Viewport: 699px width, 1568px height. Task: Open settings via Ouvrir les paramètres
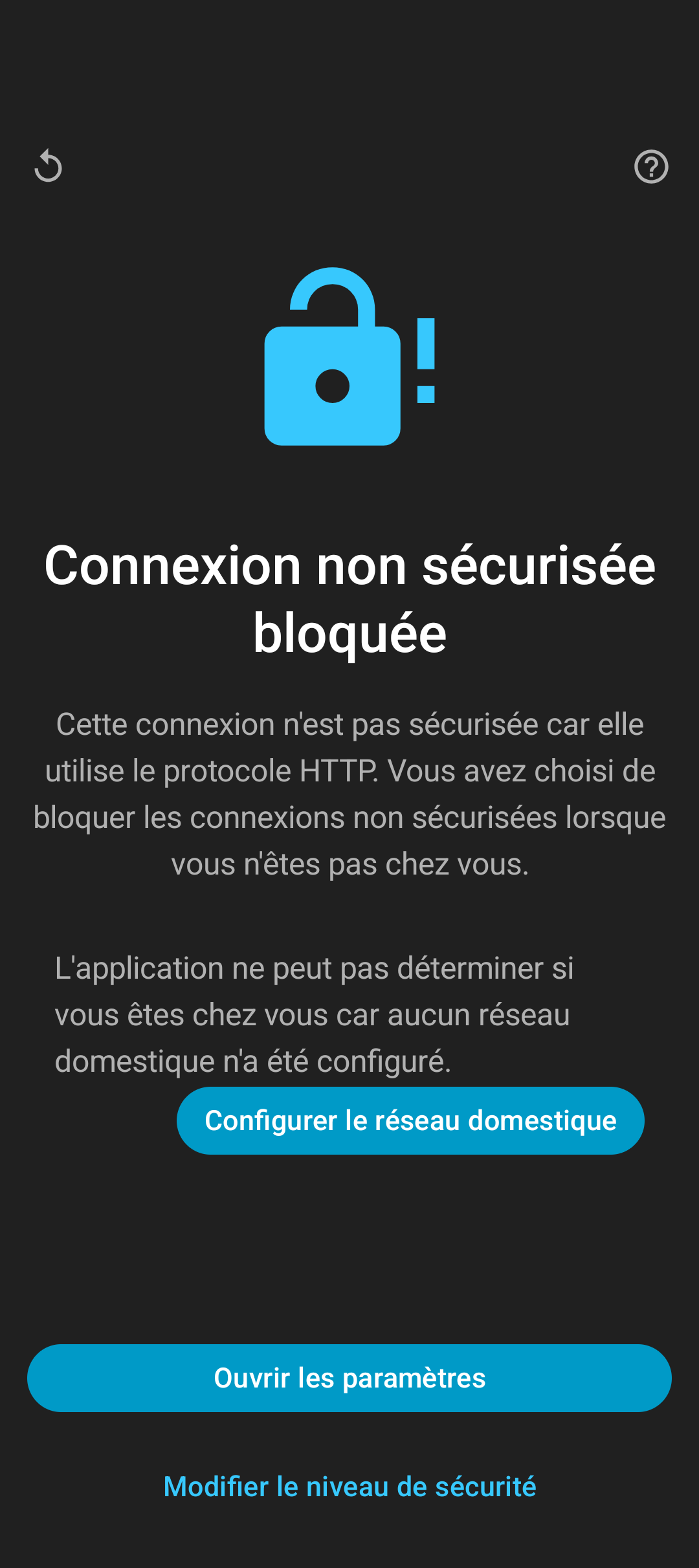[x=349, y=1378]
